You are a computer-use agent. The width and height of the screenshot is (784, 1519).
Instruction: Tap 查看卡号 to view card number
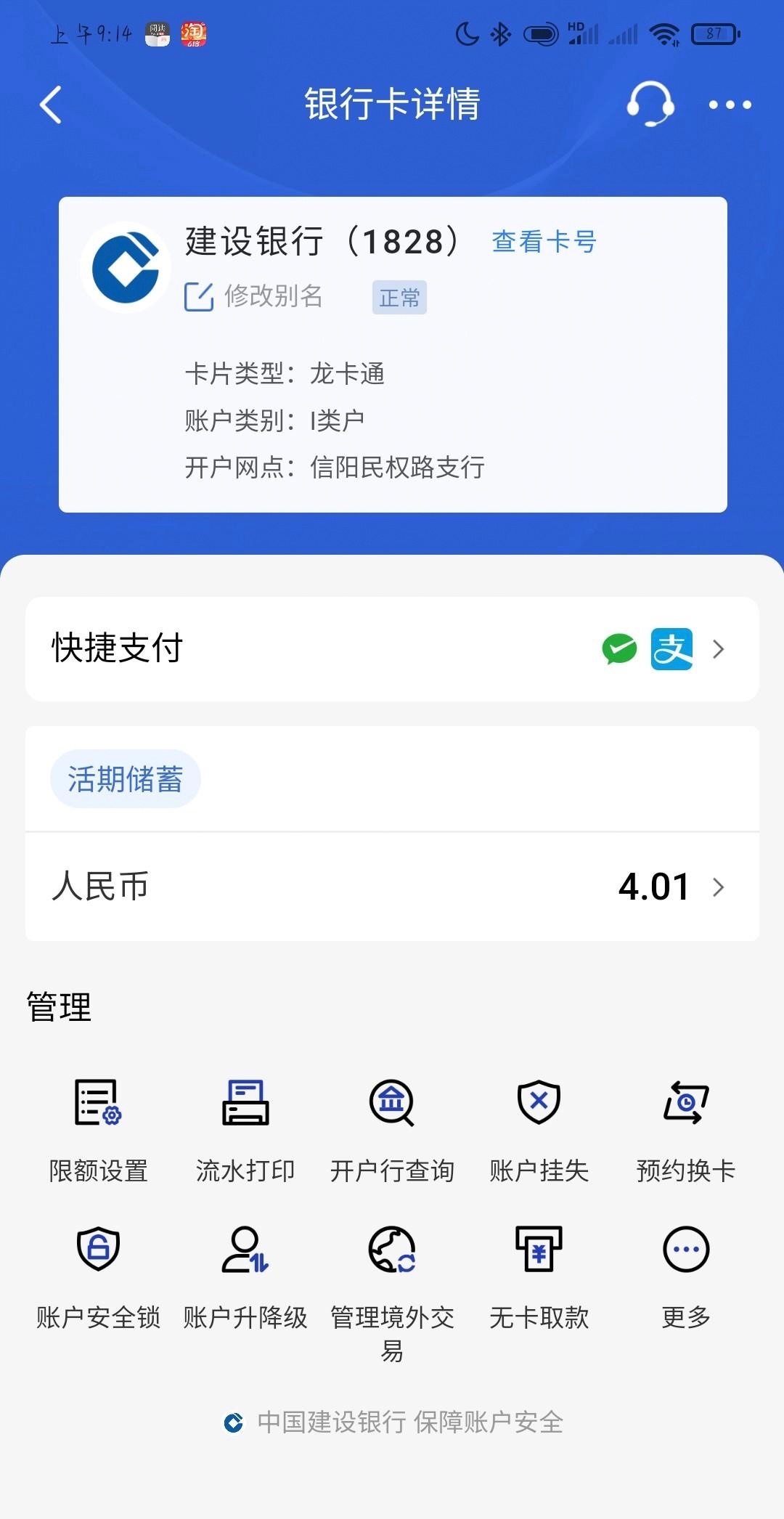click(544, 242)
